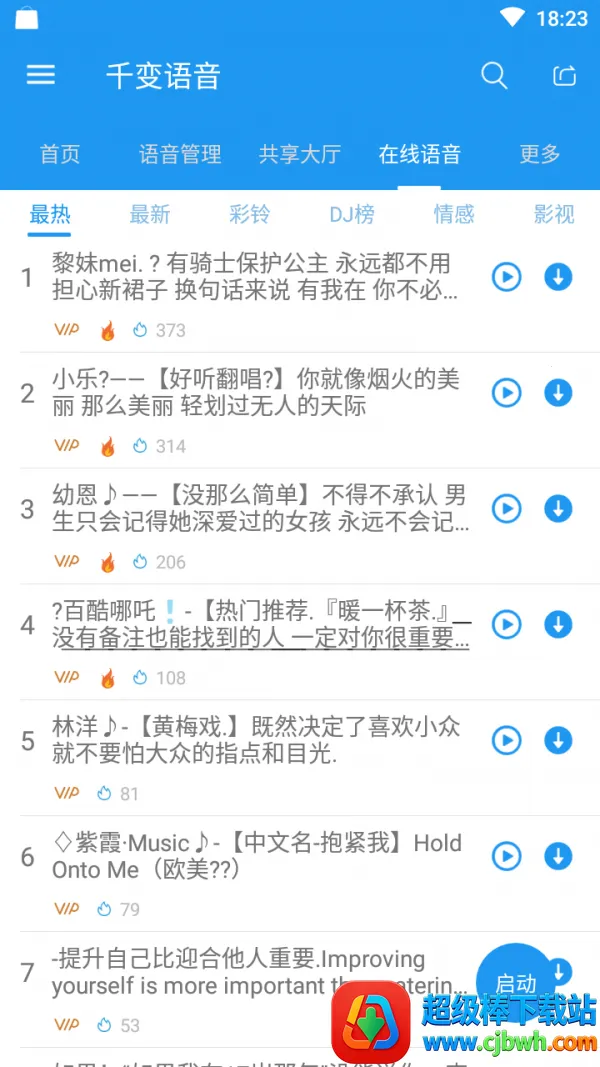
Task: Play the 黎妹mei voice clip
Action: tap(507, 277)
